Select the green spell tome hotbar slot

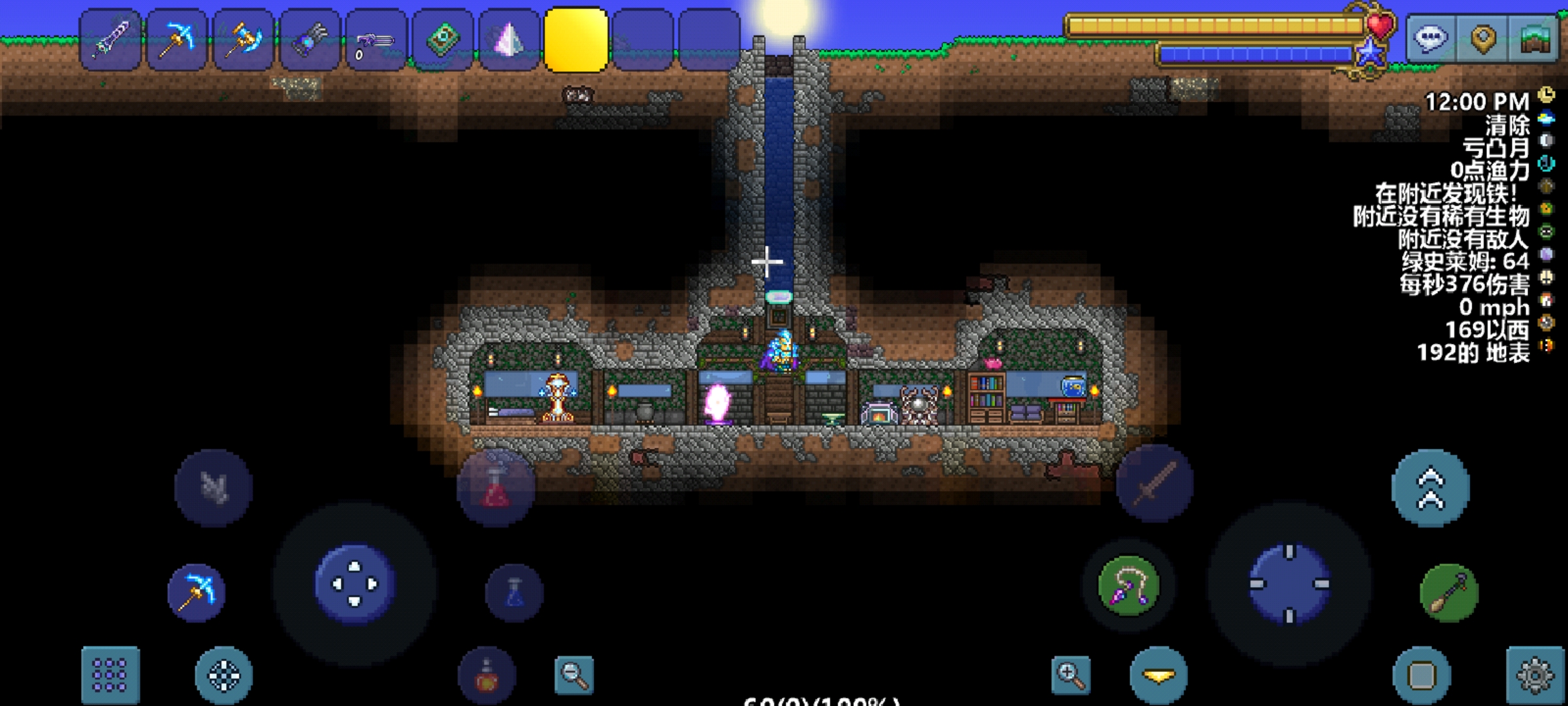(442, 39)
